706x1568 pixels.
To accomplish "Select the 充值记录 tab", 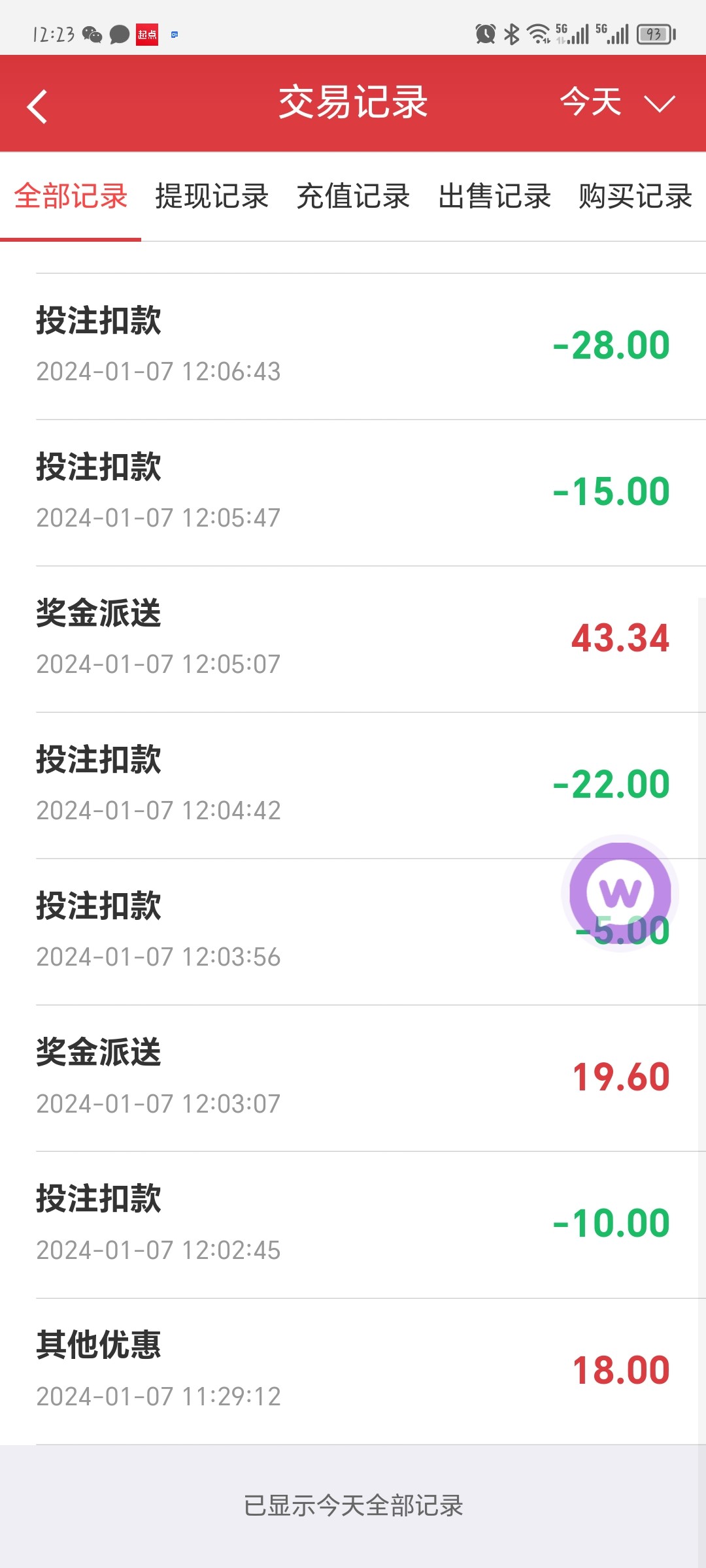I will [354, 197].
